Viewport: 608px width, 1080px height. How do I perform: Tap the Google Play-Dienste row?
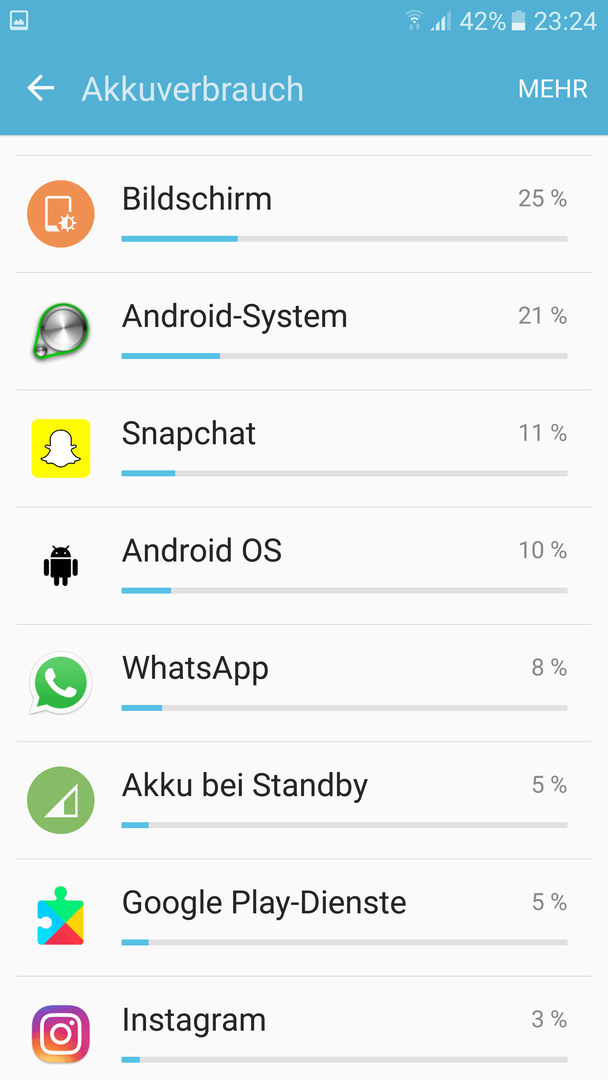point(304,917)
